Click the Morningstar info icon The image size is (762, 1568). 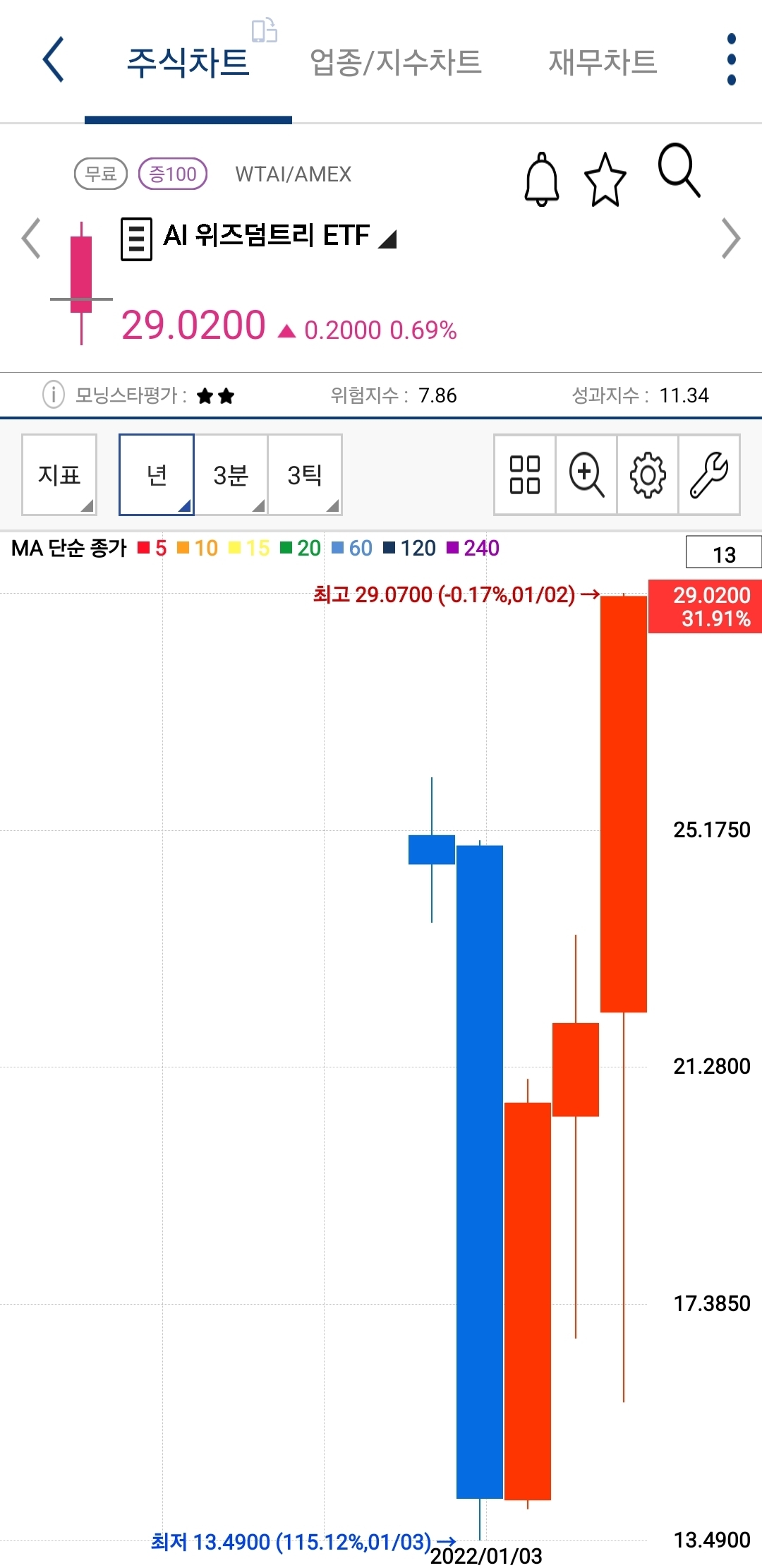click(52, 395)
